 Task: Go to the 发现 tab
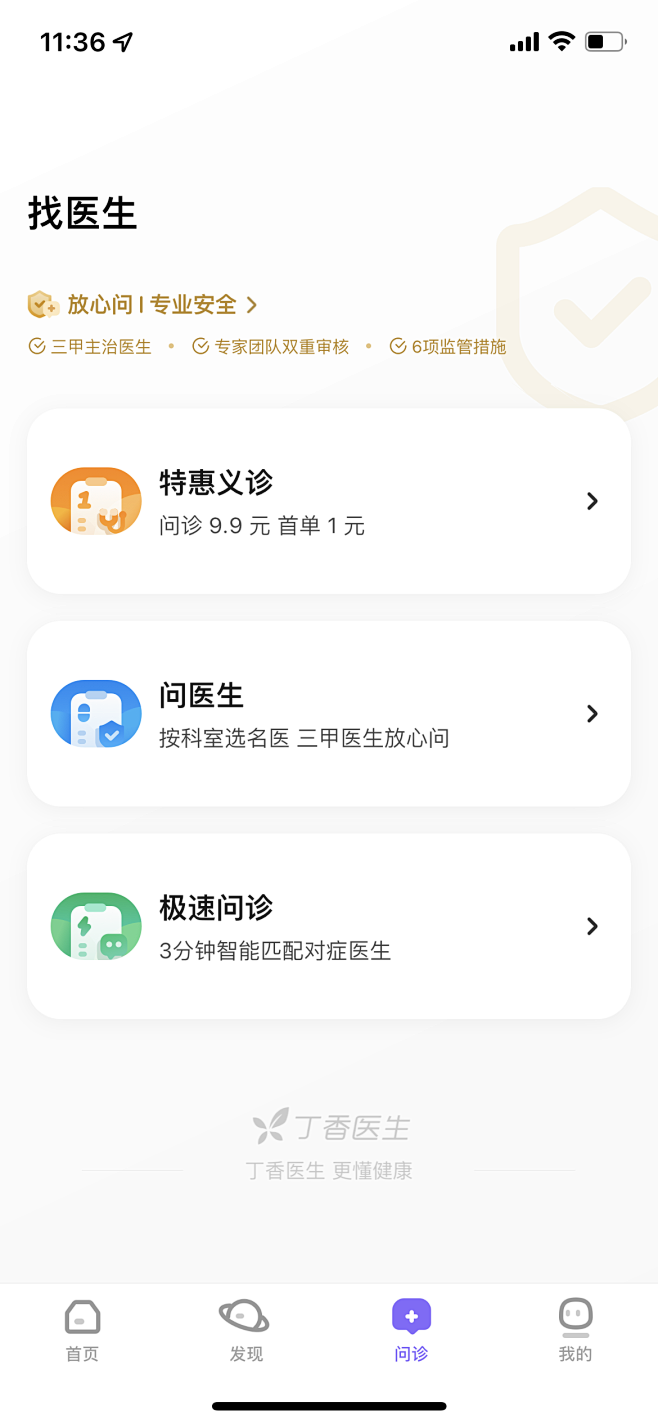(x=246, y=1330)
